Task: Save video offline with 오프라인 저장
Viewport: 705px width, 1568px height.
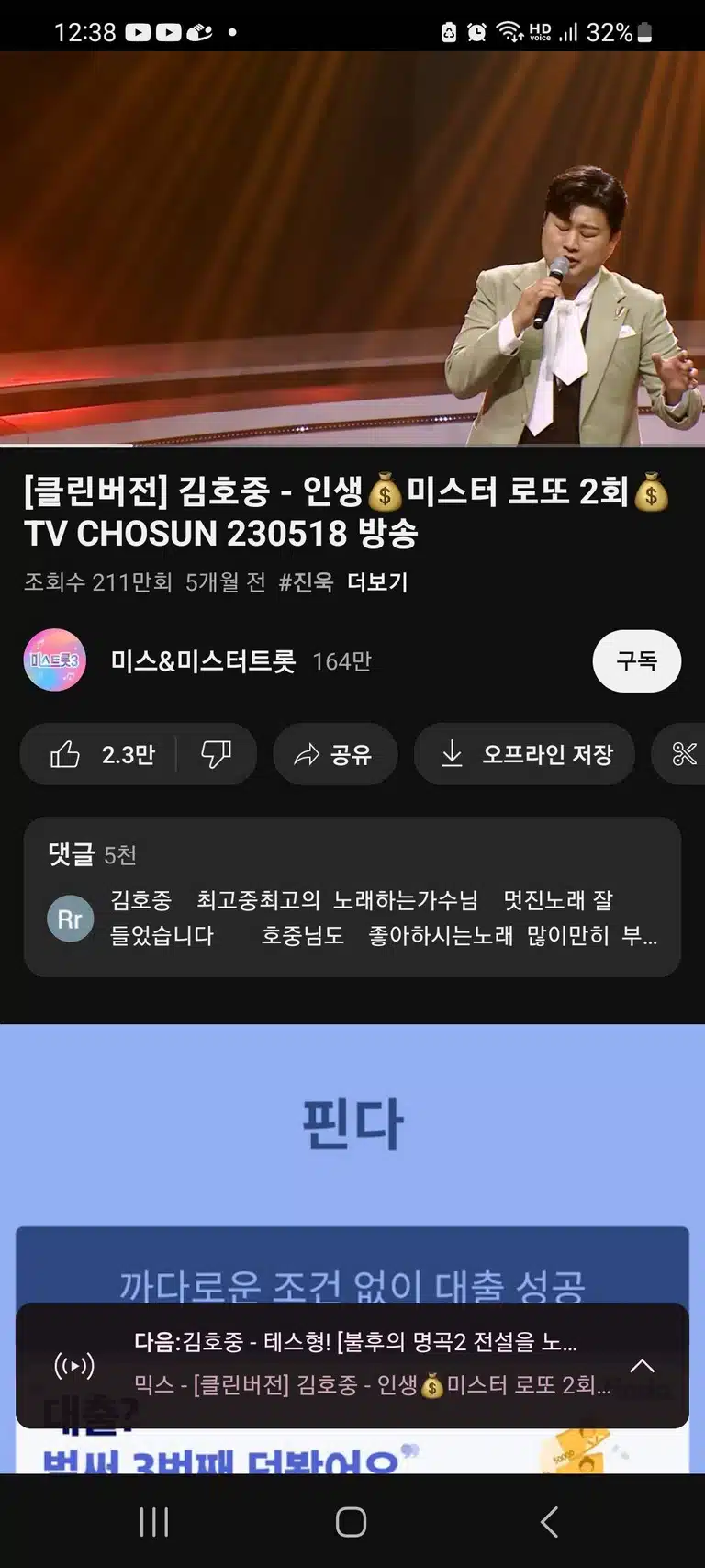Action: pyautogui.click(x=524, y=755)
